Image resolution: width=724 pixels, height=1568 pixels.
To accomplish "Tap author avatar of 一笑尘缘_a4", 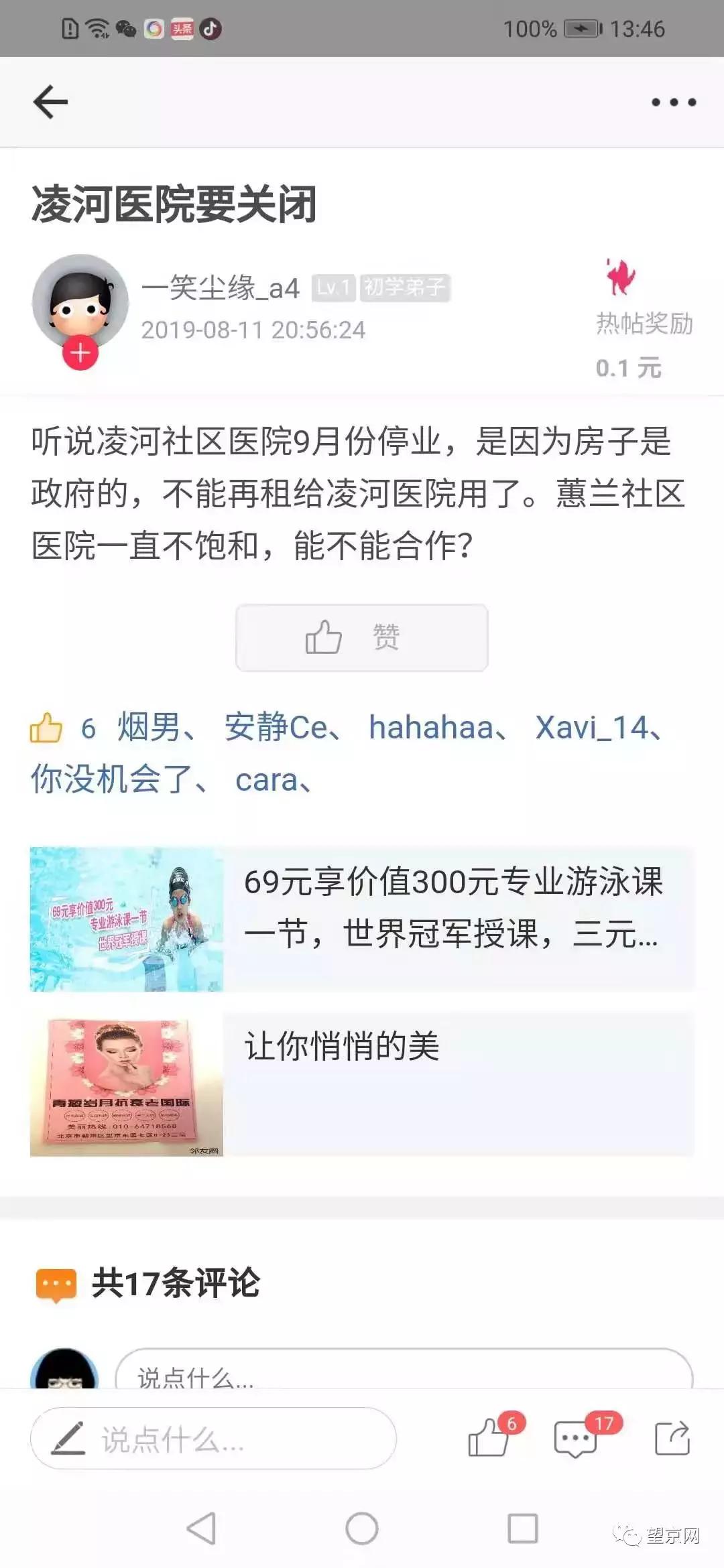I will point(82,302).
